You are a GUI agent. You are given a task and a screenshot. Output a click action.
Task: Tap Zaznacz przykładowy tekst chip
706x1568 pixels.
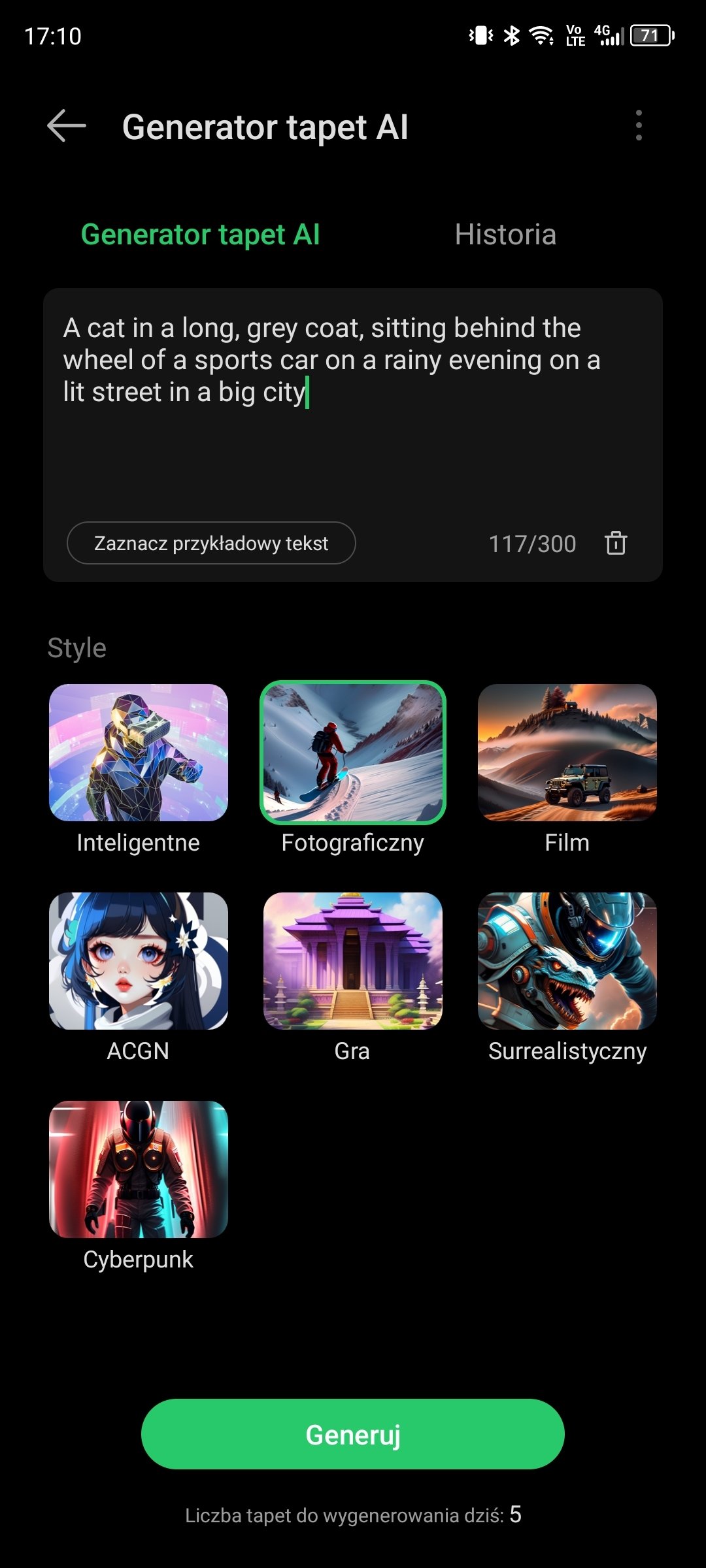point(211,543)
